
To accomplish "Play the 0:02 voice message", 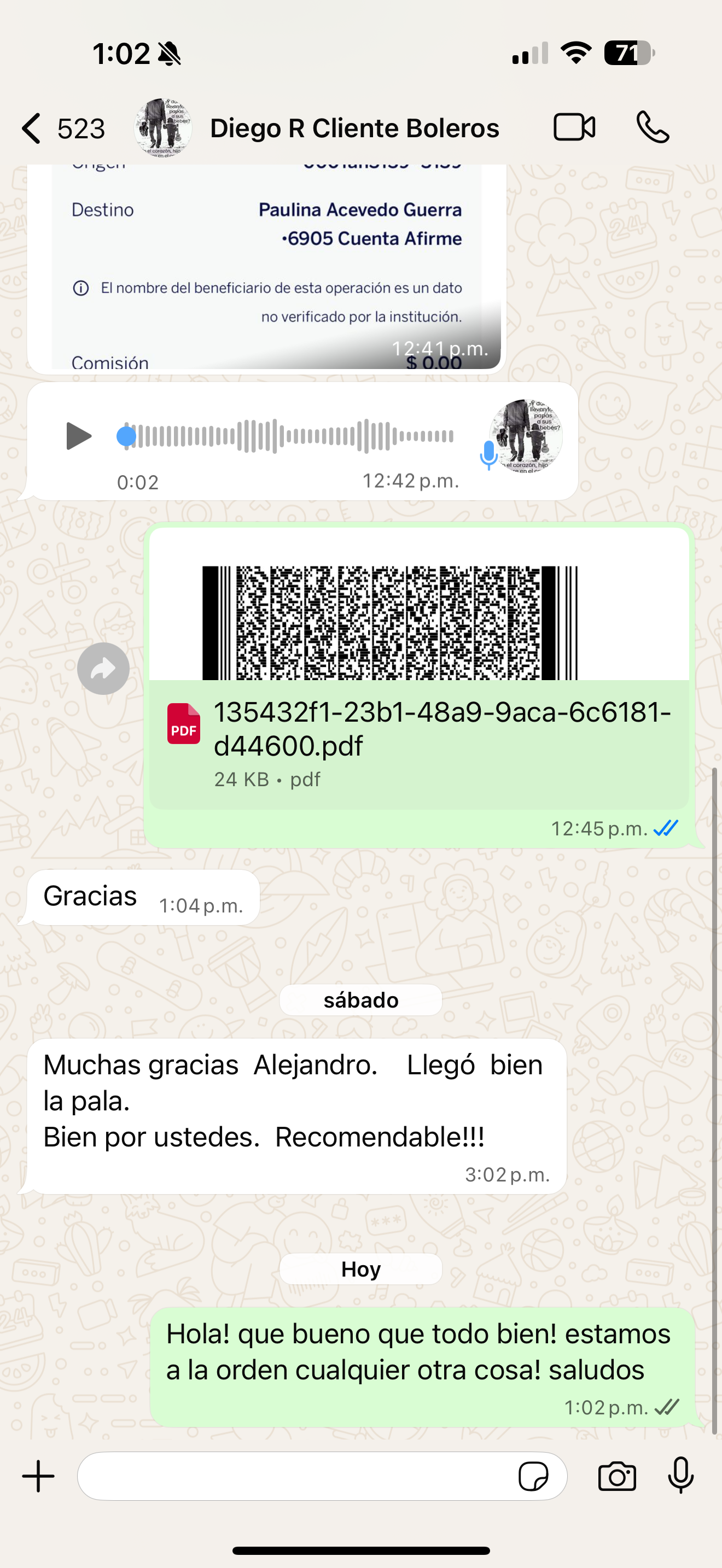I will [78, 436].
